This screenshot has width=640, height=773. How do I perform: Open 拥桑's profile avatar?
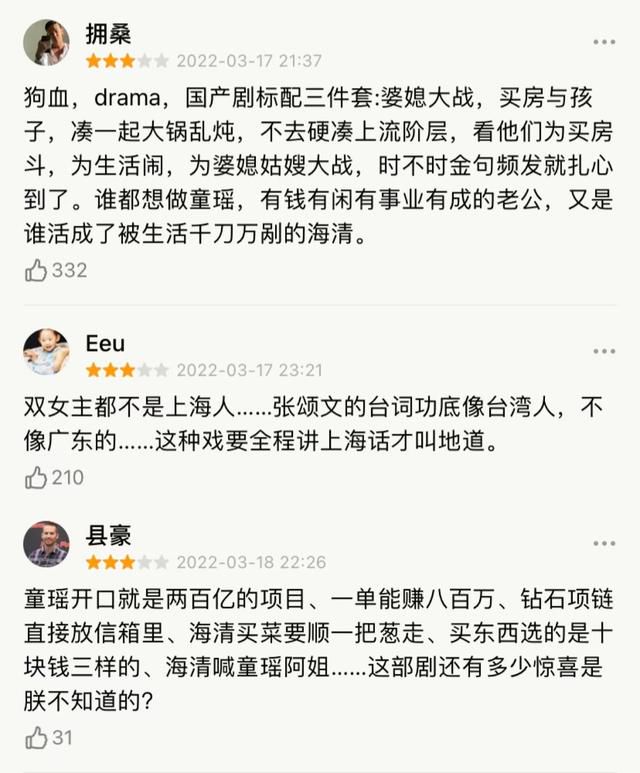pyautogui.click(x=47, y=43)
